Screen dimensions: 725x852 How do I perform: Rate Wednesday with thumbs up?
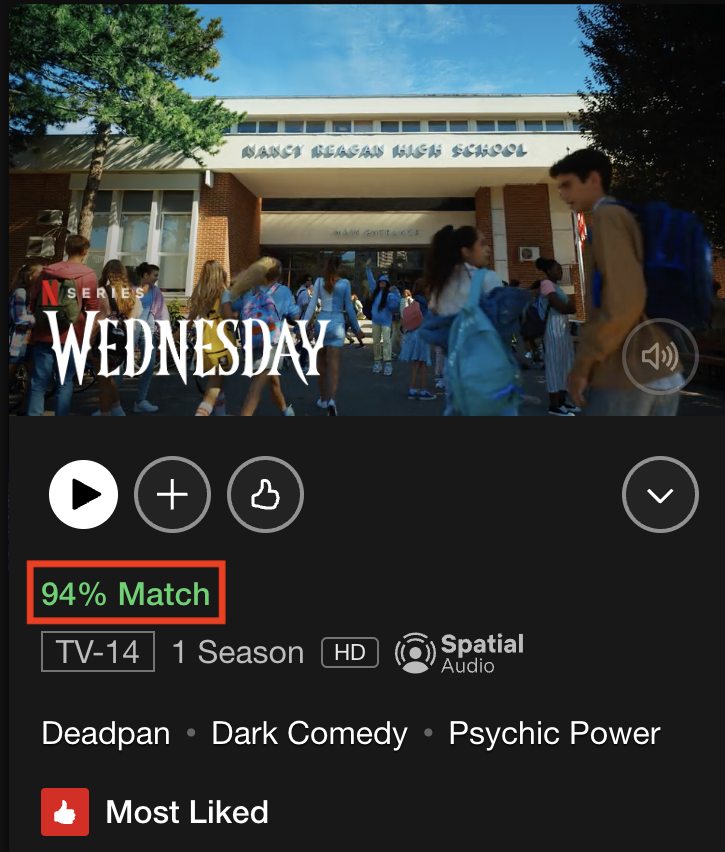pyautogui.click(x=265, y=494)
